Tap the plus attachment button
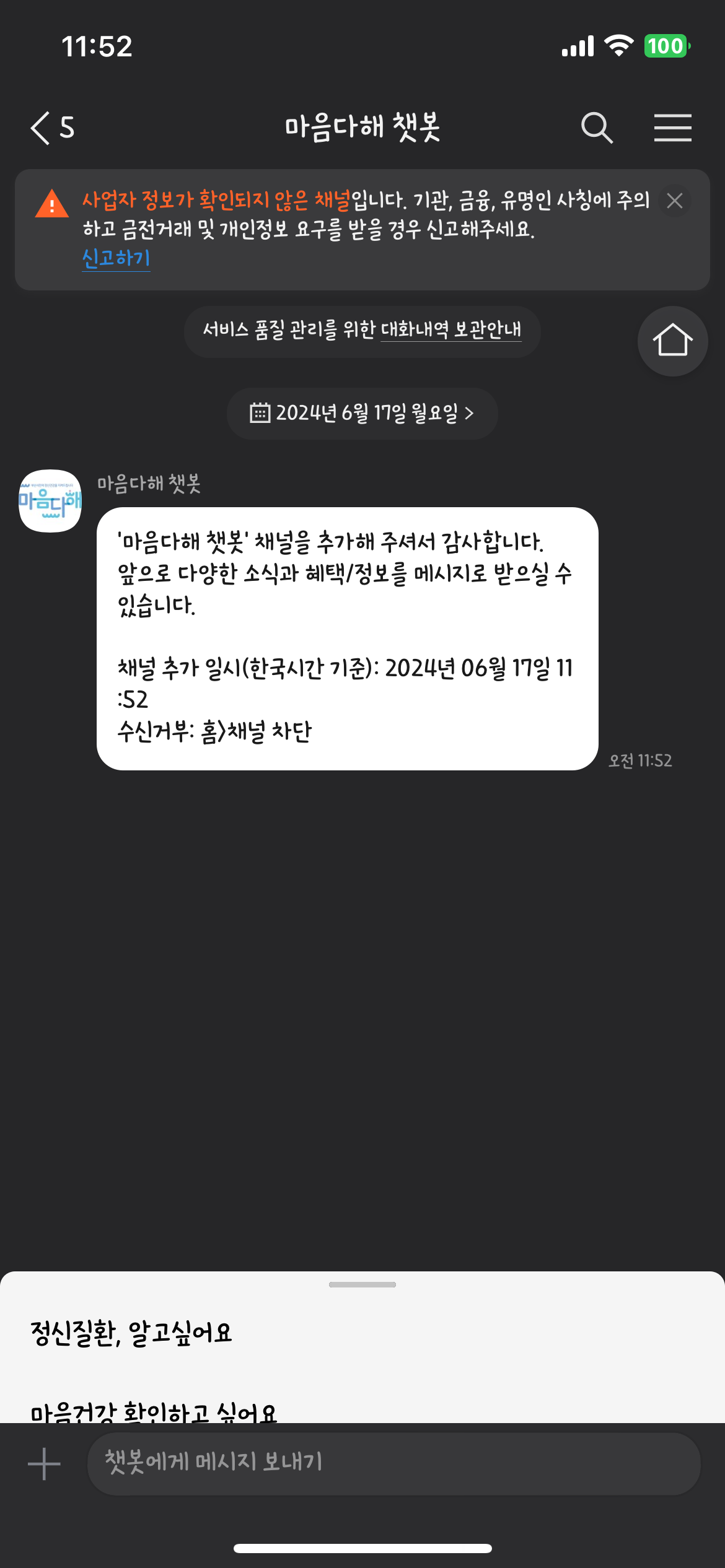This screenshot has height=1568, width=725. click(44, 1464)
